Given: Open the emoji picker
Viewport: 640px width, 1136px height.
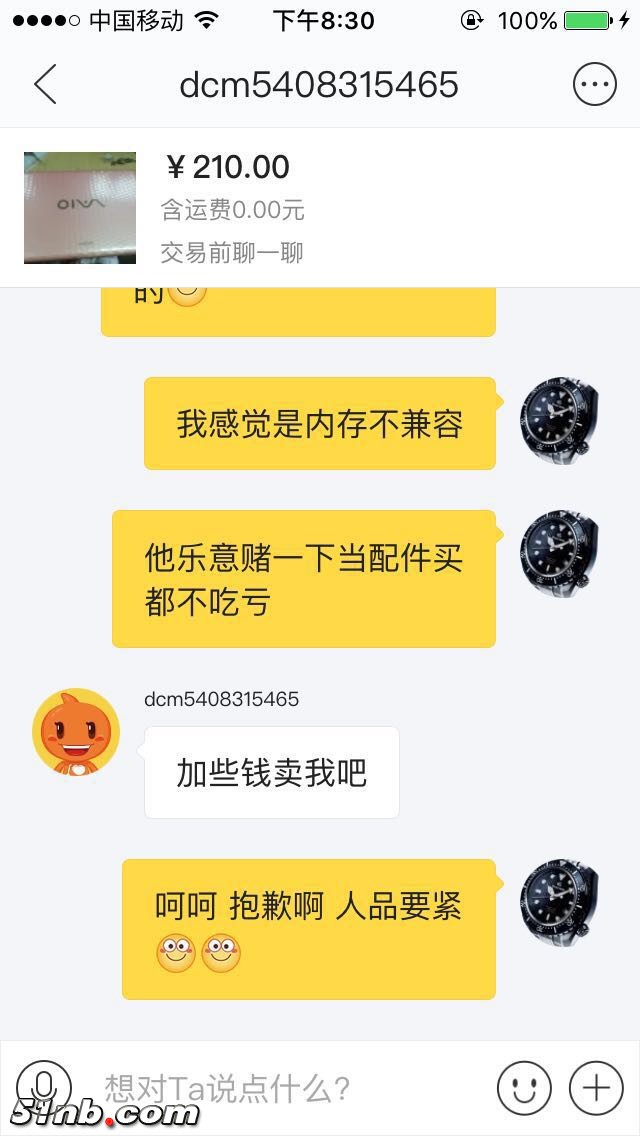Looking at the screenshot, I should coord(524,1088).
